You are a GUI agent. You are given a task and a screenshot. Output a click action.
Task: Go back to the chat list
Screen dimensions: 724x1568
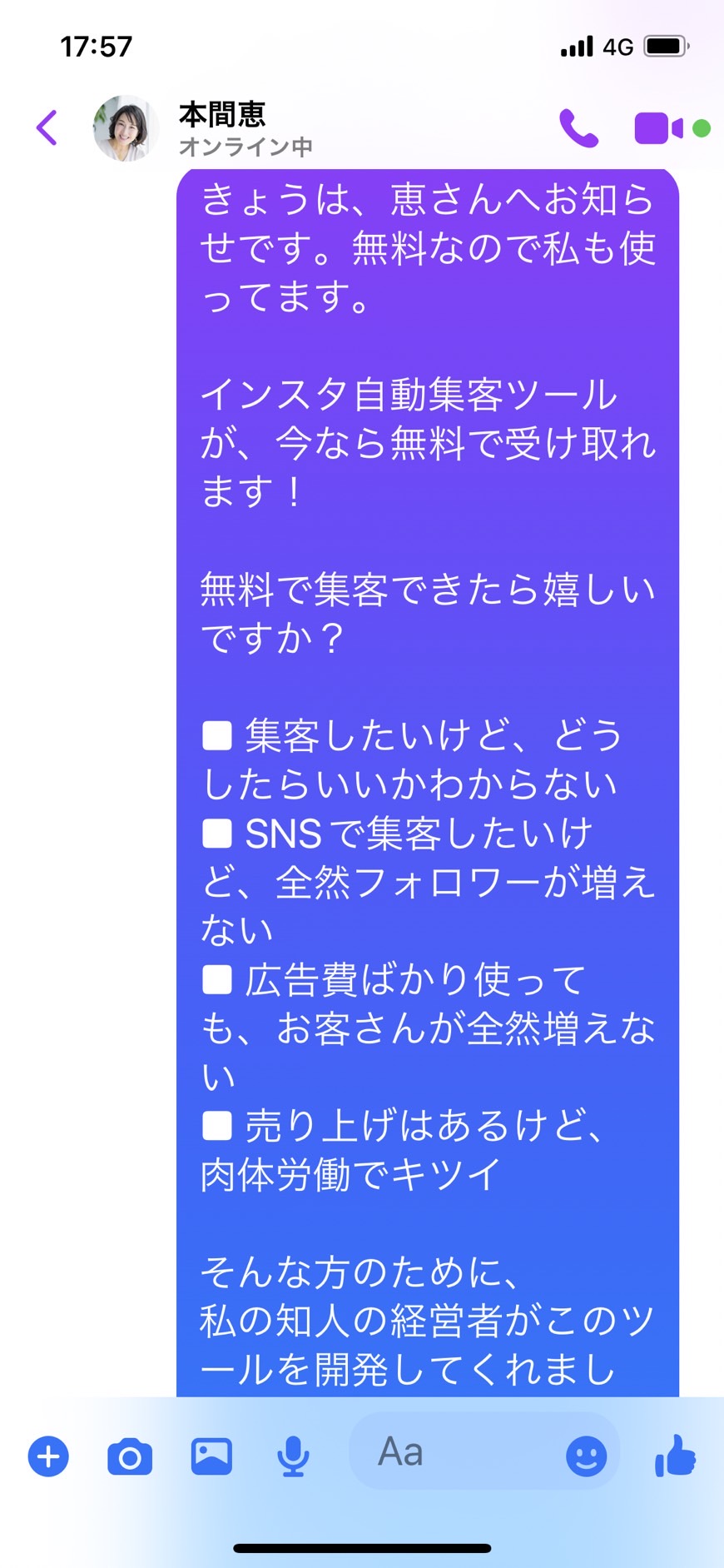tap(47, 128)
